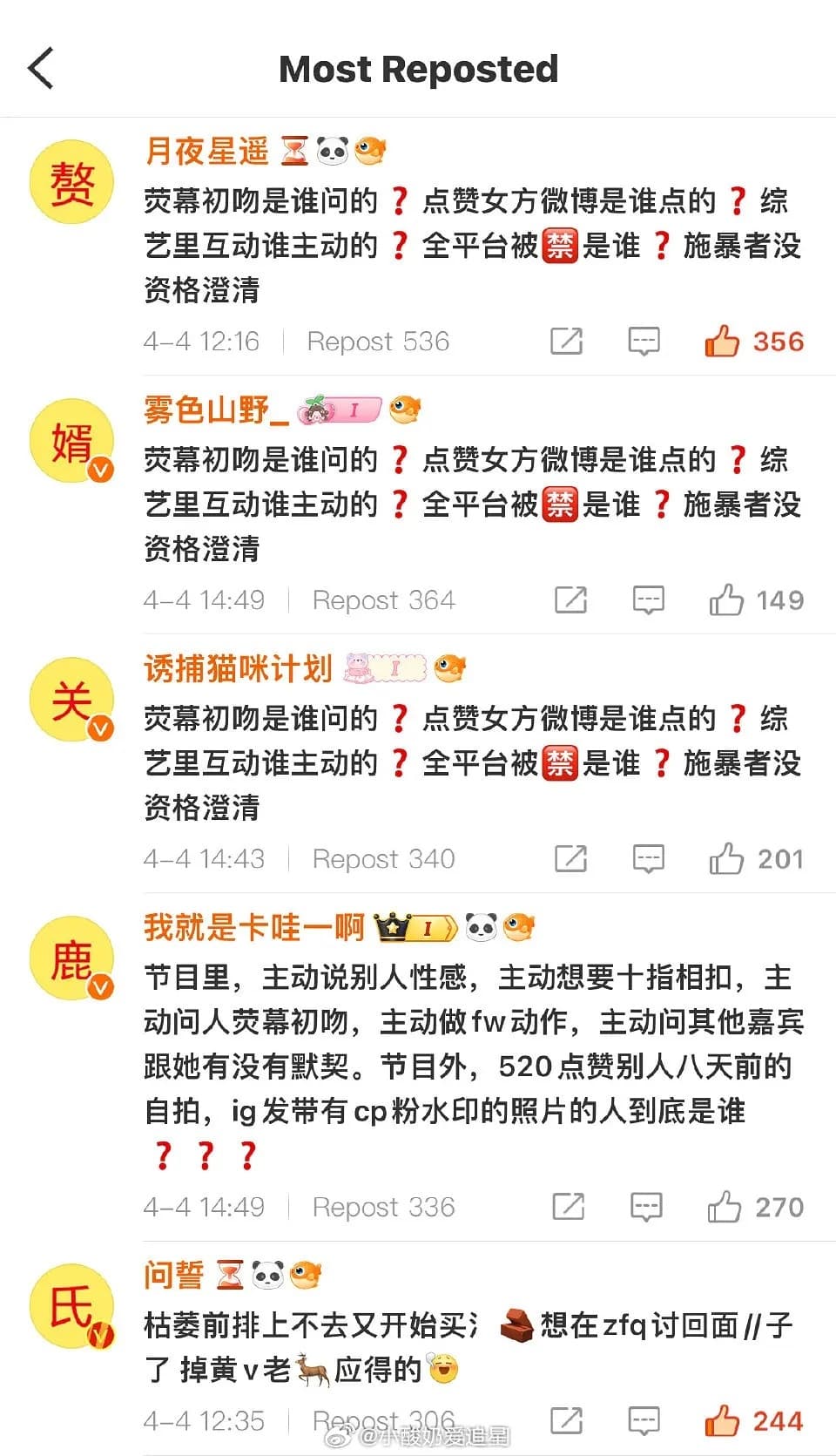Comment on 问皙's repost
Screen dimensions: 836x1456
coord(644,1420)
